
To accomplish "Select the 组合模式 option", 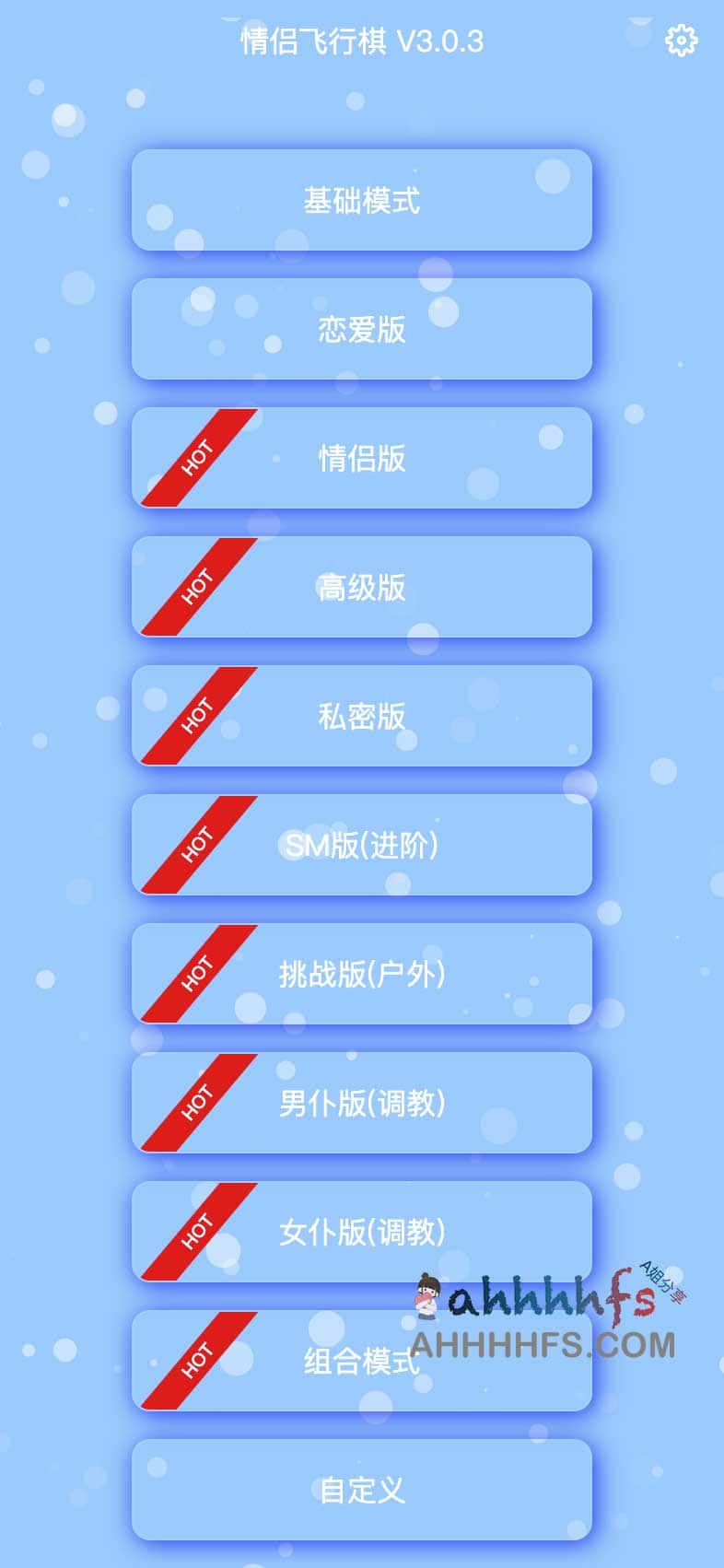I will coord(362,1361).
